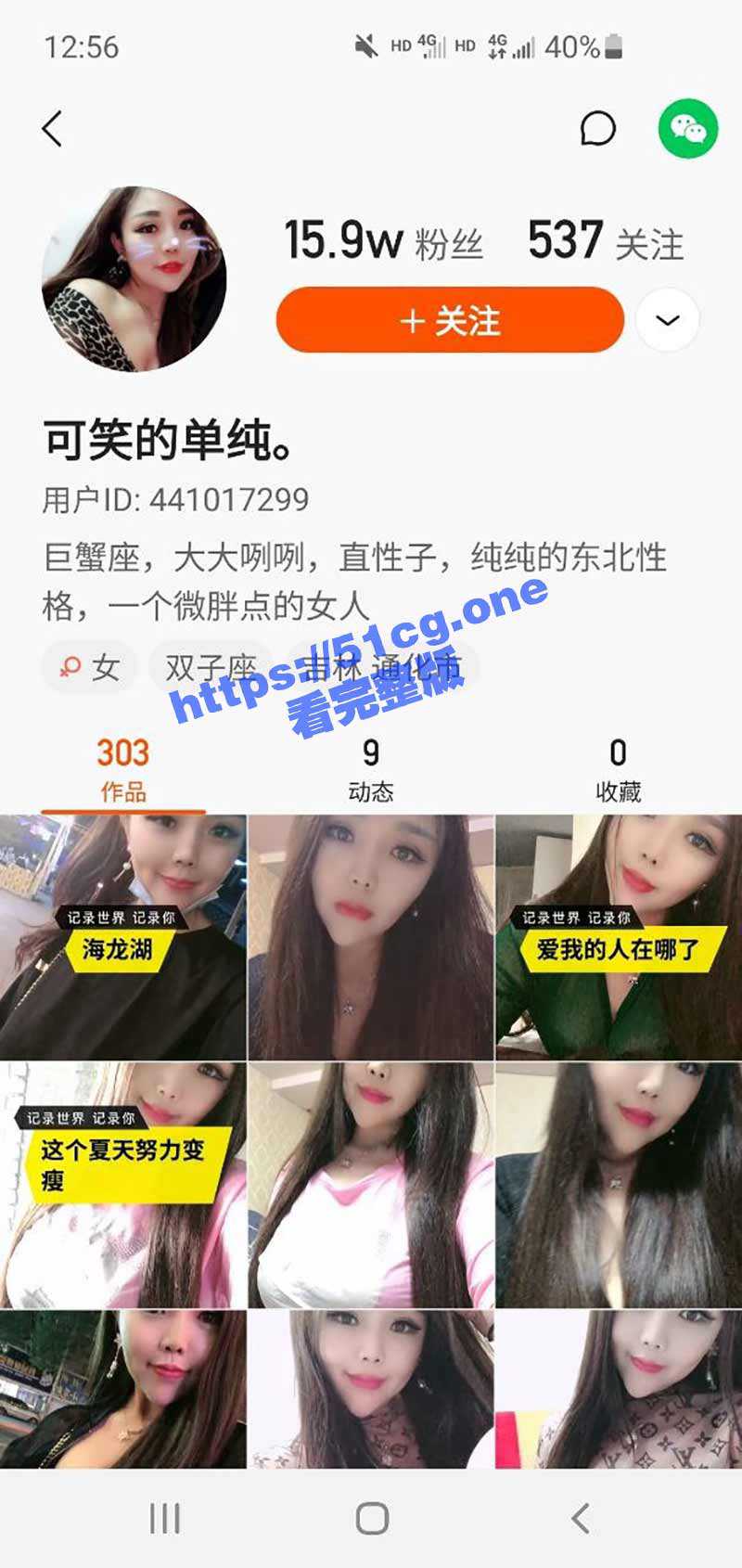742x1568 pixels.
Task: Open the video titled 海龙湖
Action: click(123, 937)
